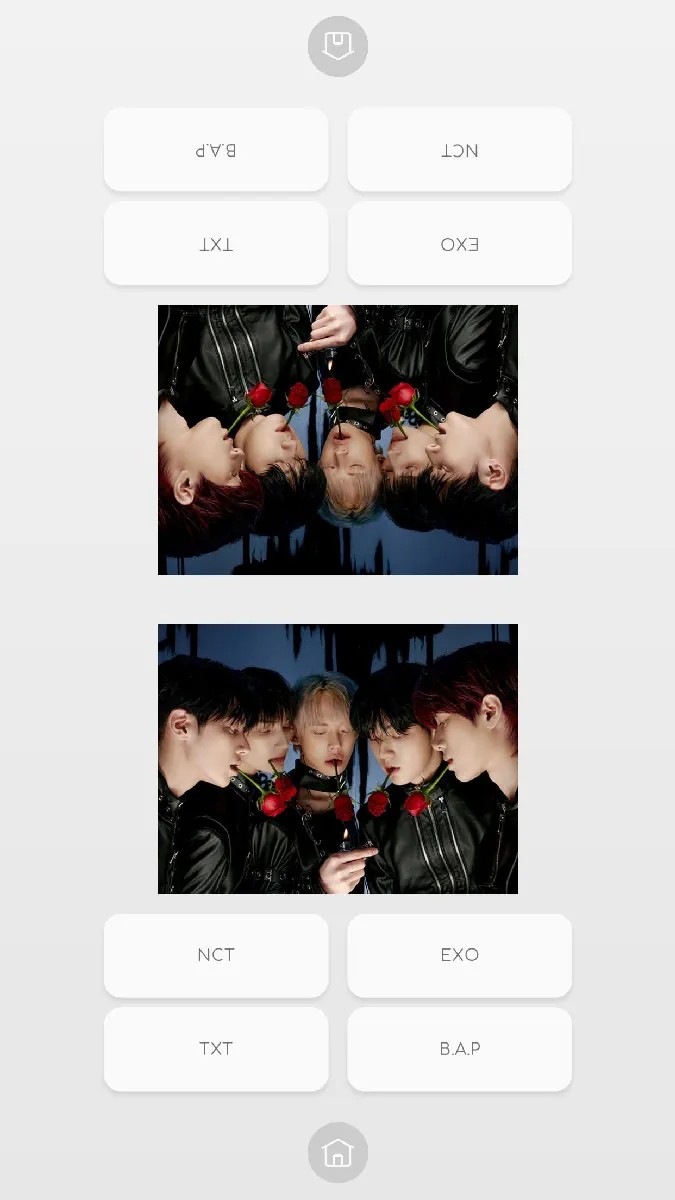Choose B.A.P in the bottom player's answers
Viewport: 675px width, 1200px height.
(x=460, y=1048)
